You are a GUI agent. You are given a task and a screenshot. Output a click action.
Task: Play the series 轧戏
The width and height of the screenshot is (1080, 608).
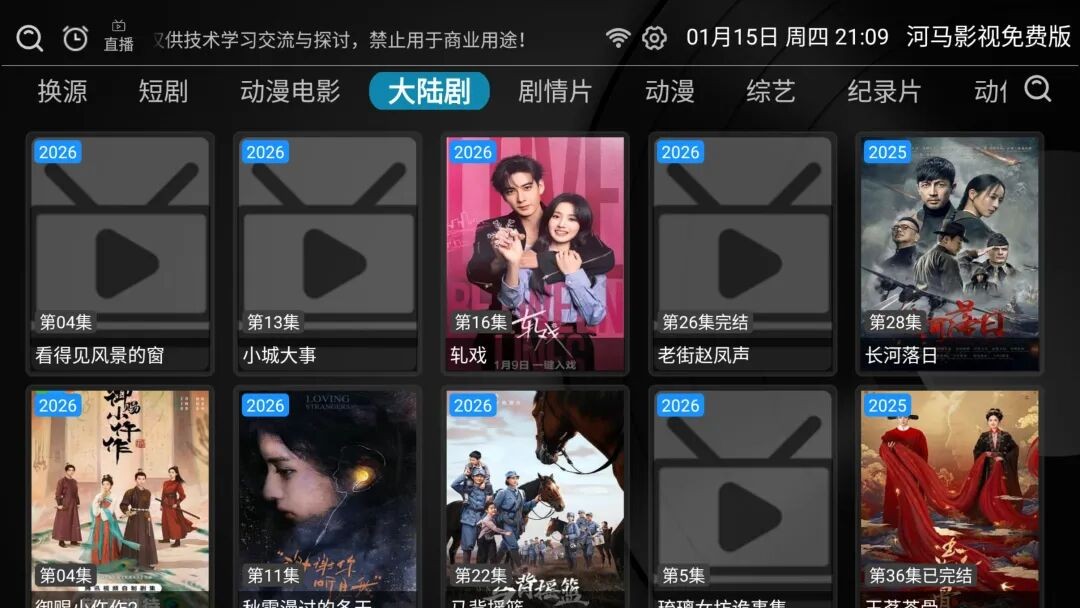[535, 253]
